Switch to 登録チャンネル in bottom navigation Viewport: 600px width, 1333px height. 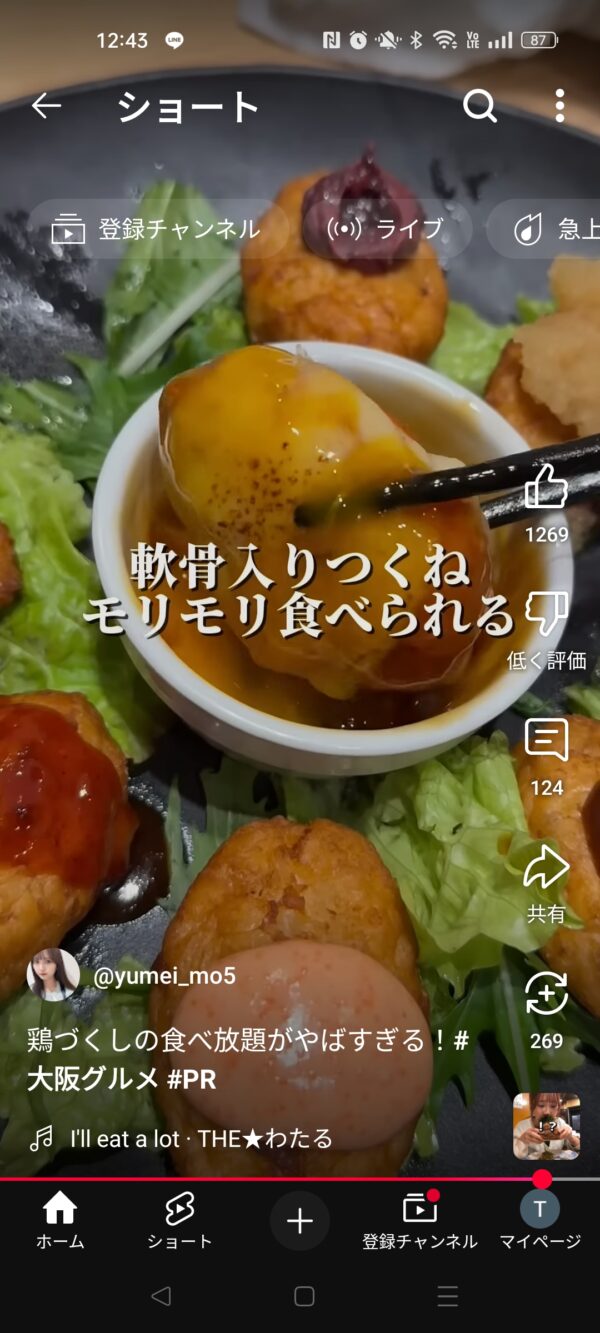[420, 1221]
